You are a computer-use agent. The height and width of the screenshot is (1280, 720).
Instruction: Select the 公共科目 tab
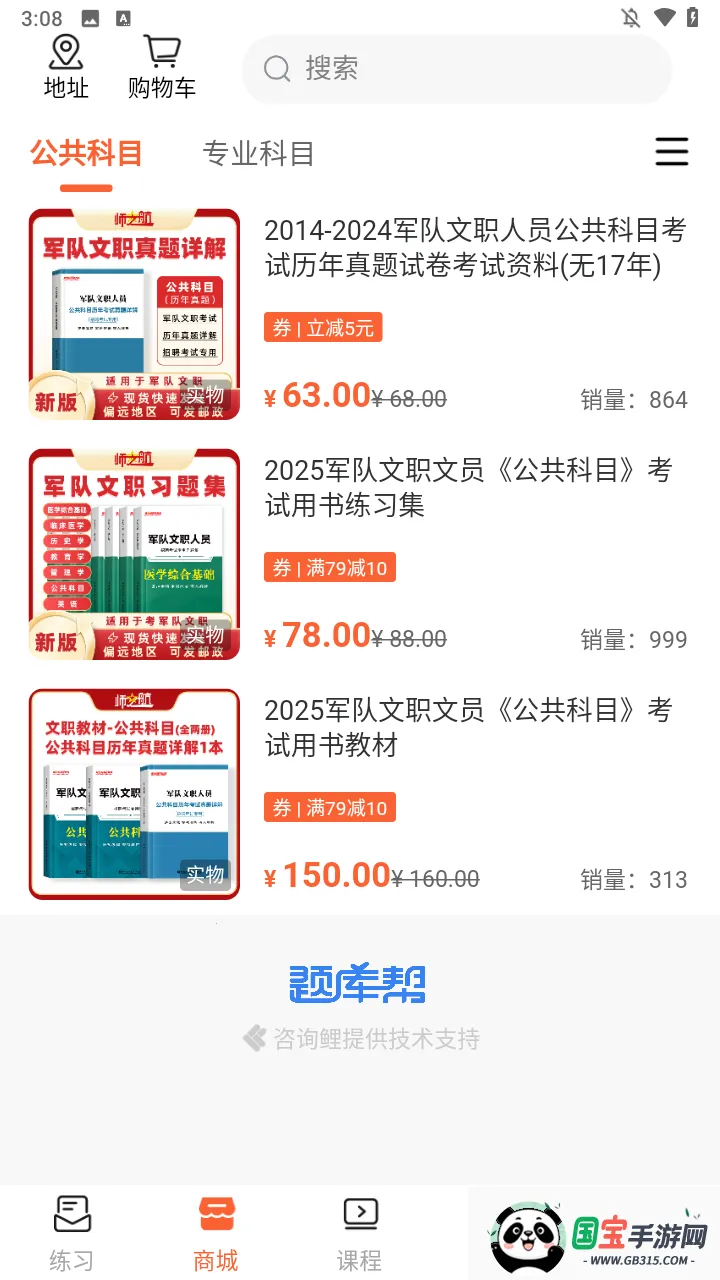(86, 153)
